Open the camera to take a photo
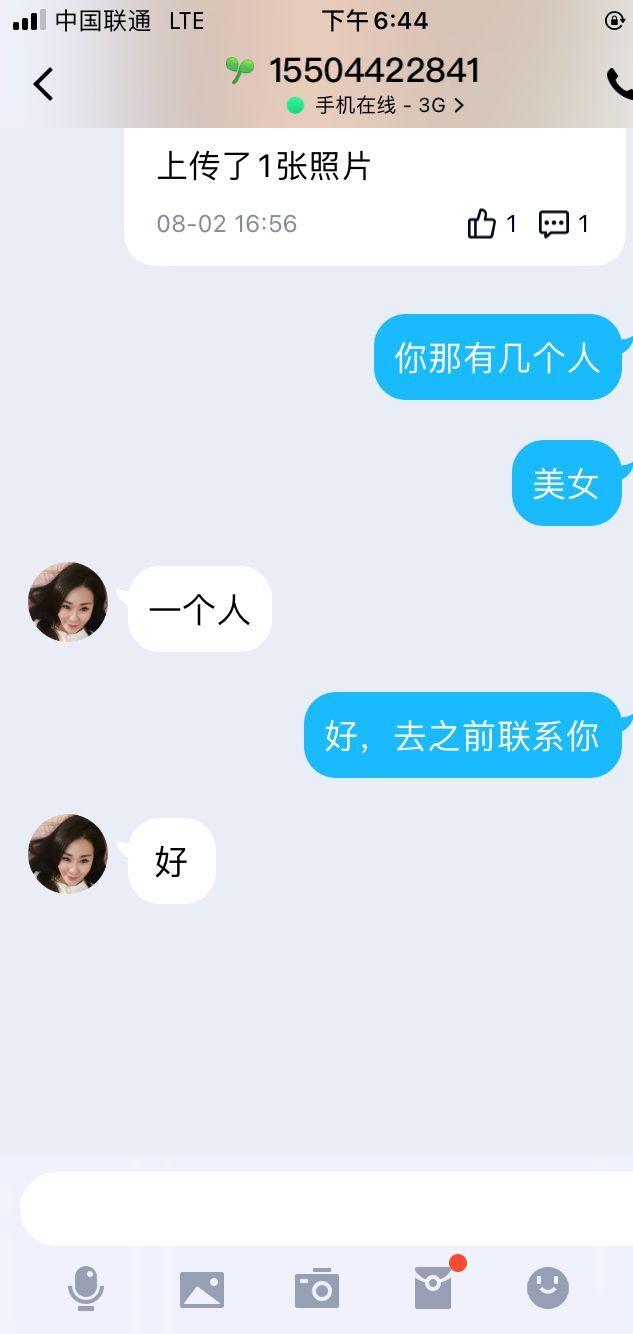This screenshot has height=1334, width=633. tap(317, 1289)
